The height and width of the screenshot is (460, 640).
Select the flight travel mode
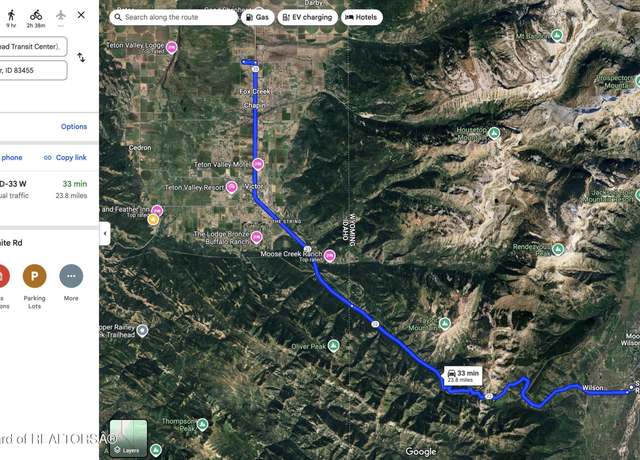[61, 17]
